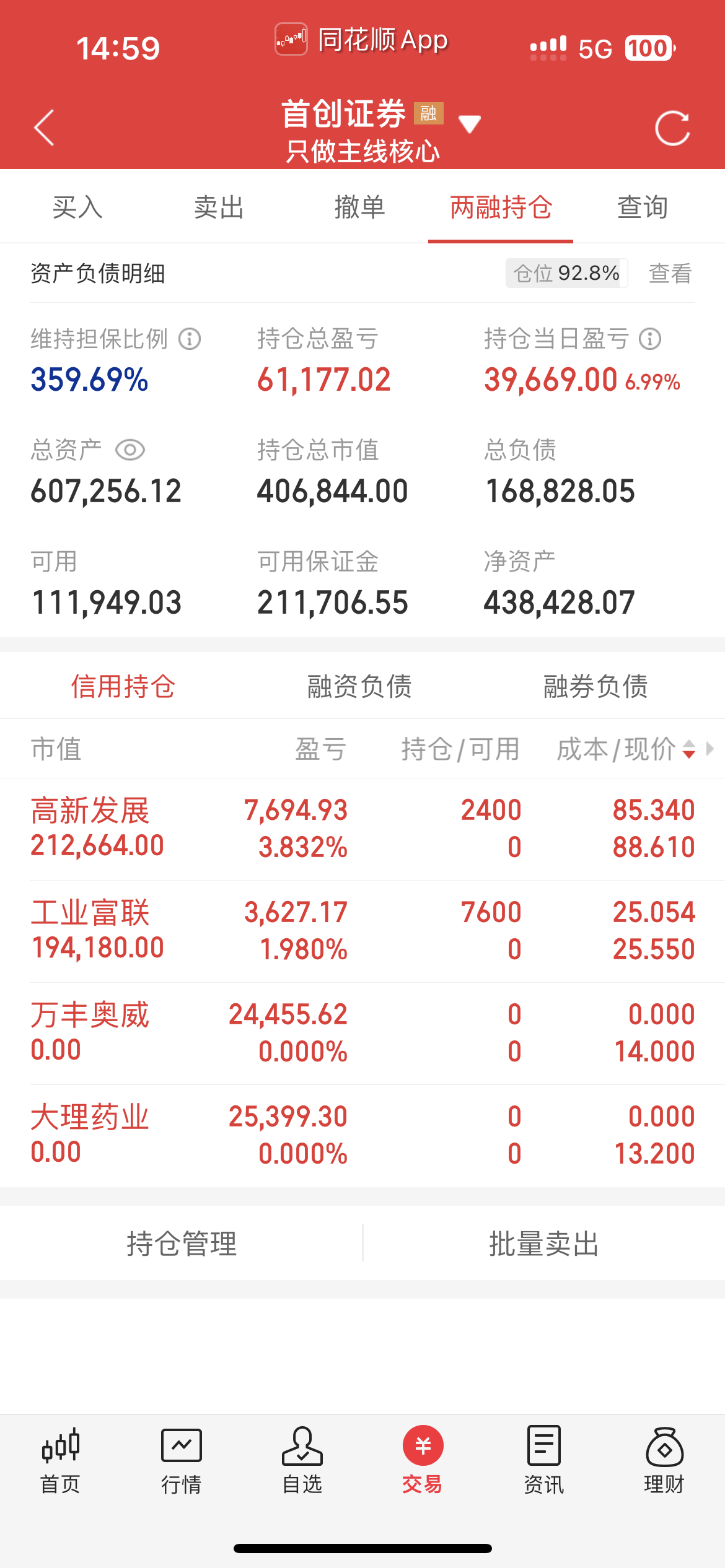This screenshot has width=725, height=1568.
Task: Switch to the 卖出 tab
Action: coord(219,207)
